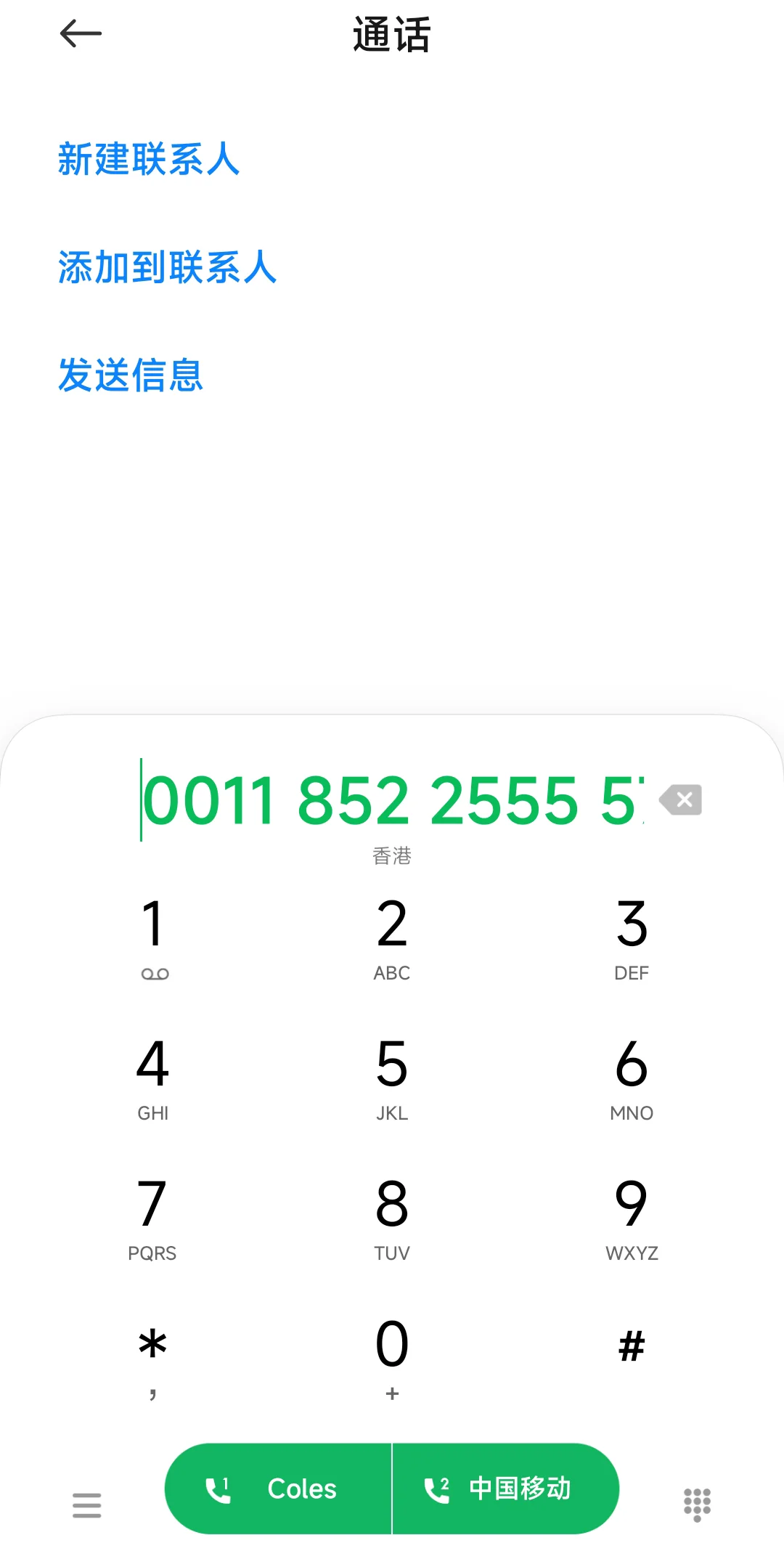This screenshot has height=1551, width=784.
Task: Dial digit 1 on keypad
Action: (153, 937)
